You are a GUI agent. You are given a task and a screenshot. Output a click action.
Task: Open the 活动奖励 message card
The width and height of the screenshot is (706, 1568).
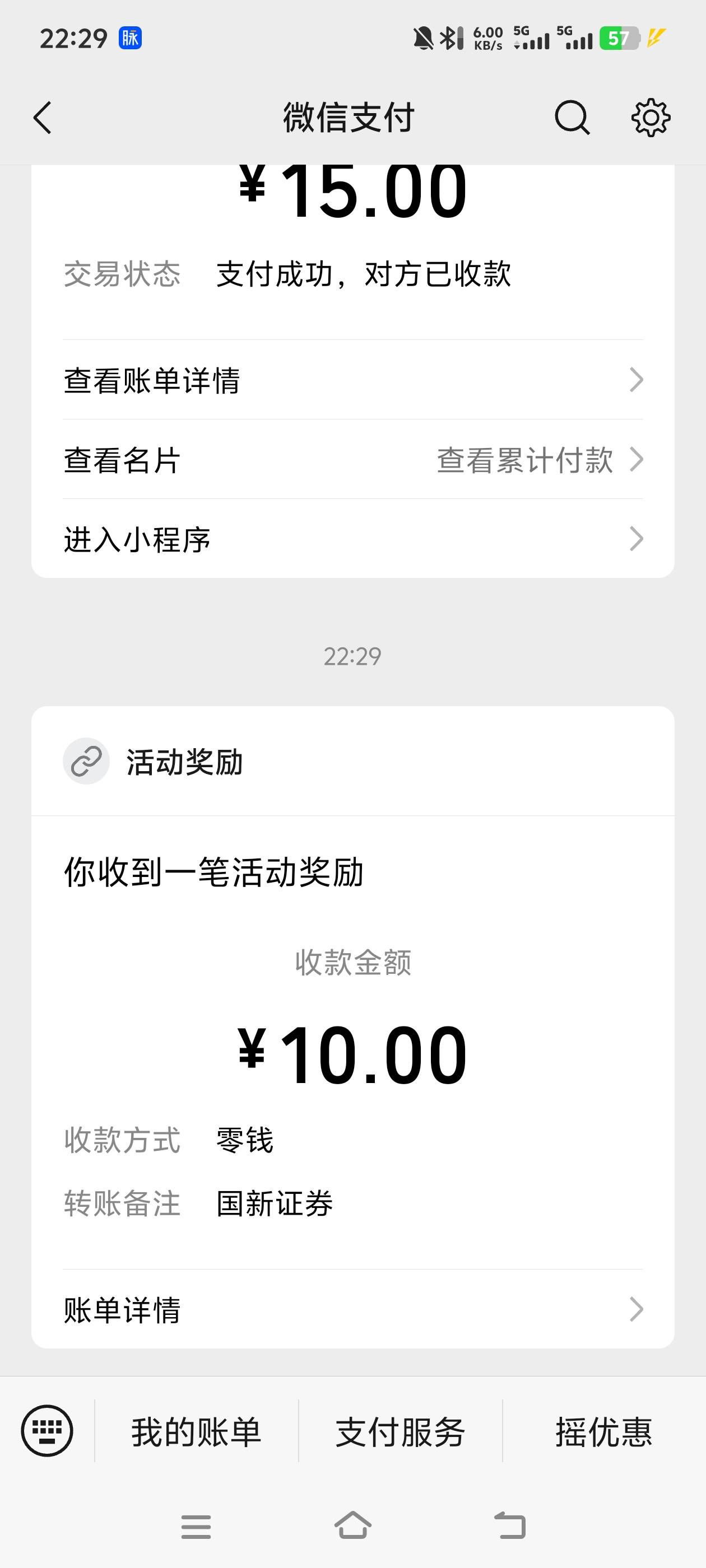pos(354,1027)
